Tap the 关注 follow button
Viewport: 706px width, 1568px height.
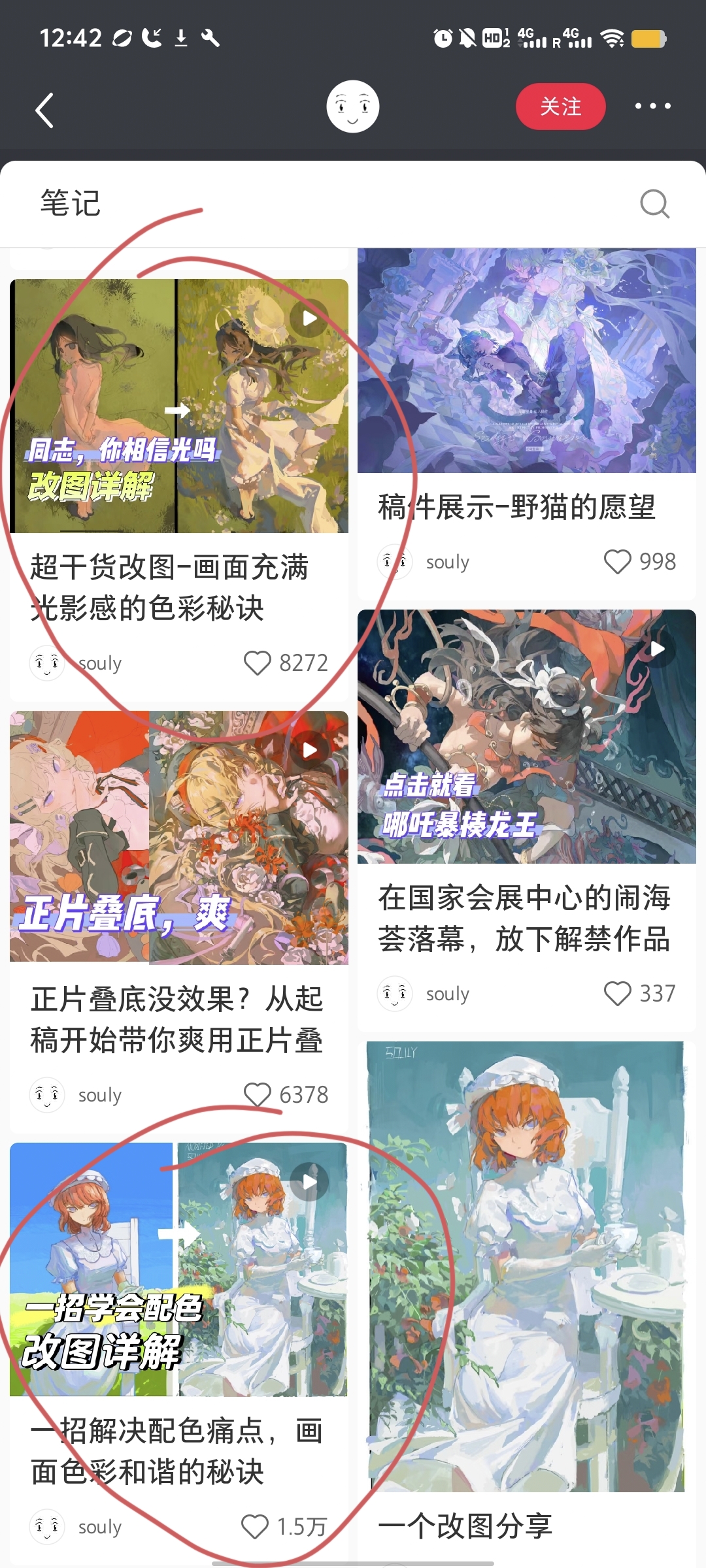tap(560, 106)
